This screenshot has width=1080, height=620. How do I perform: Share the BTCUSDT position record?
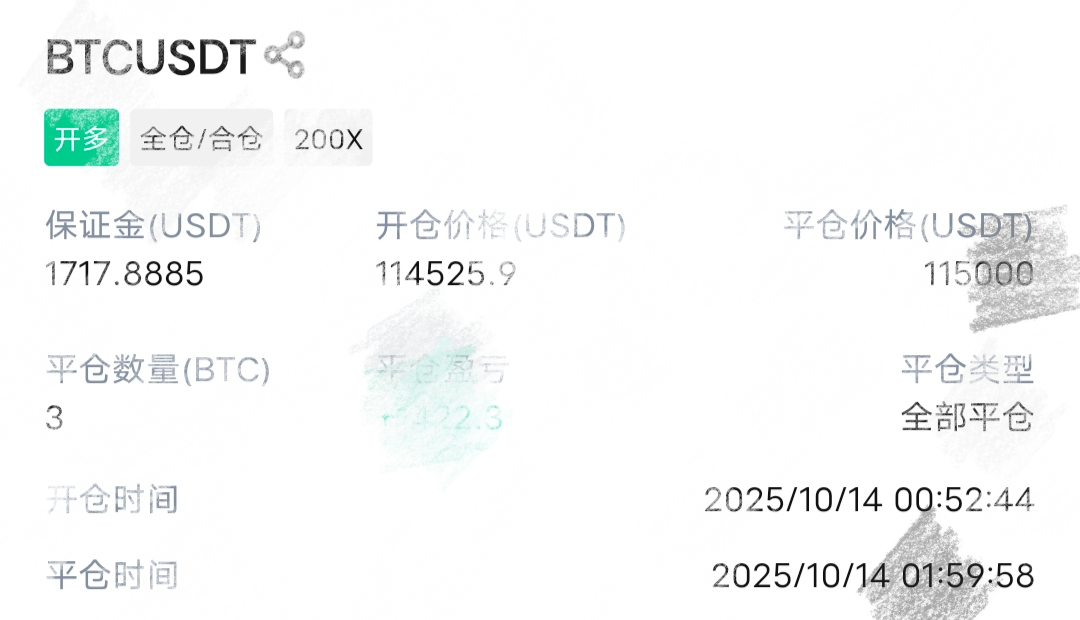(285, 55)
